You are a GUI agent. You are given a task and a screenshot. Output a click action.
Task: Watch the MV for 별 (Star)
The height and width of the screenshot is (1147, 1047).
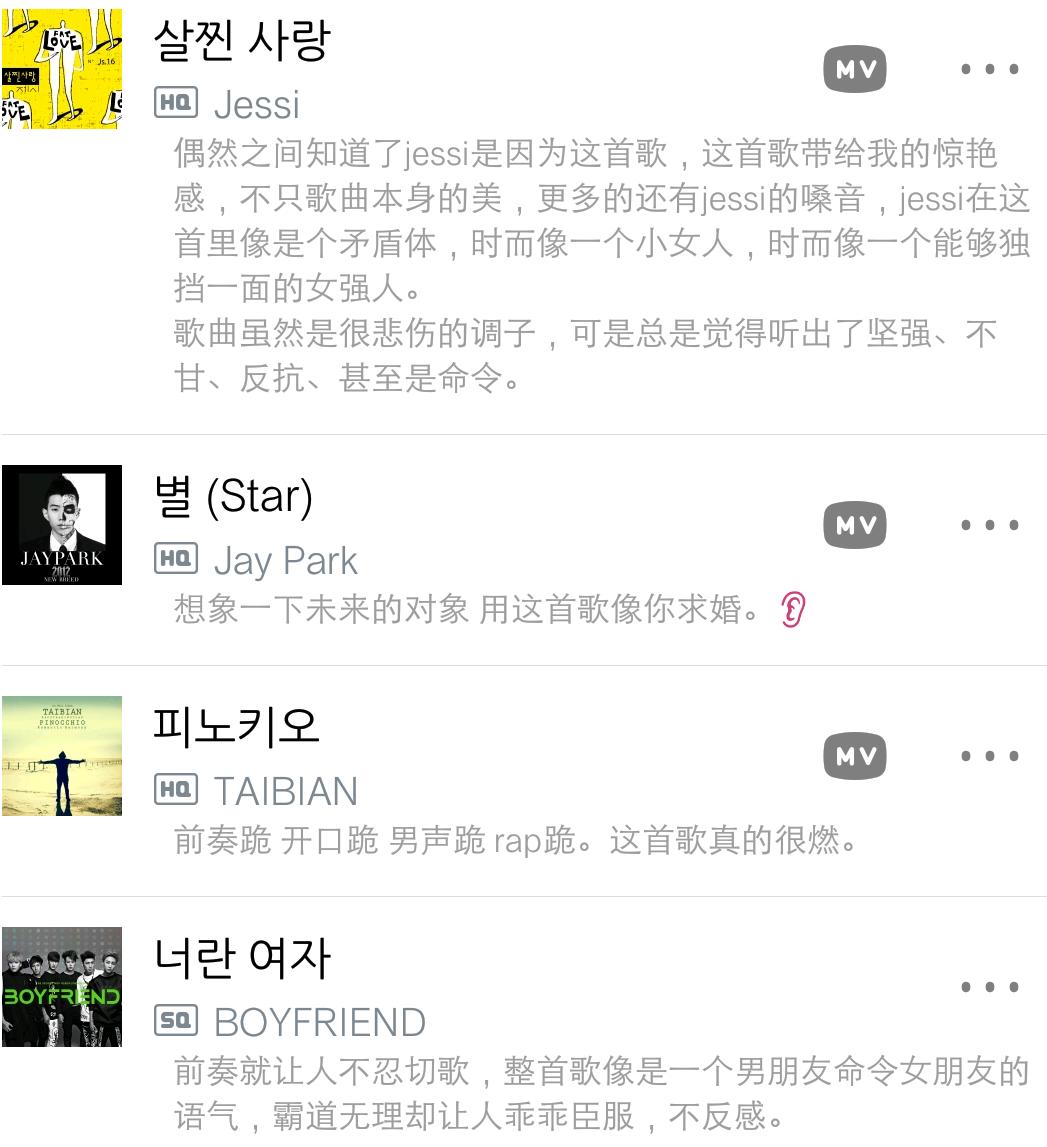[x=855, y=525]
